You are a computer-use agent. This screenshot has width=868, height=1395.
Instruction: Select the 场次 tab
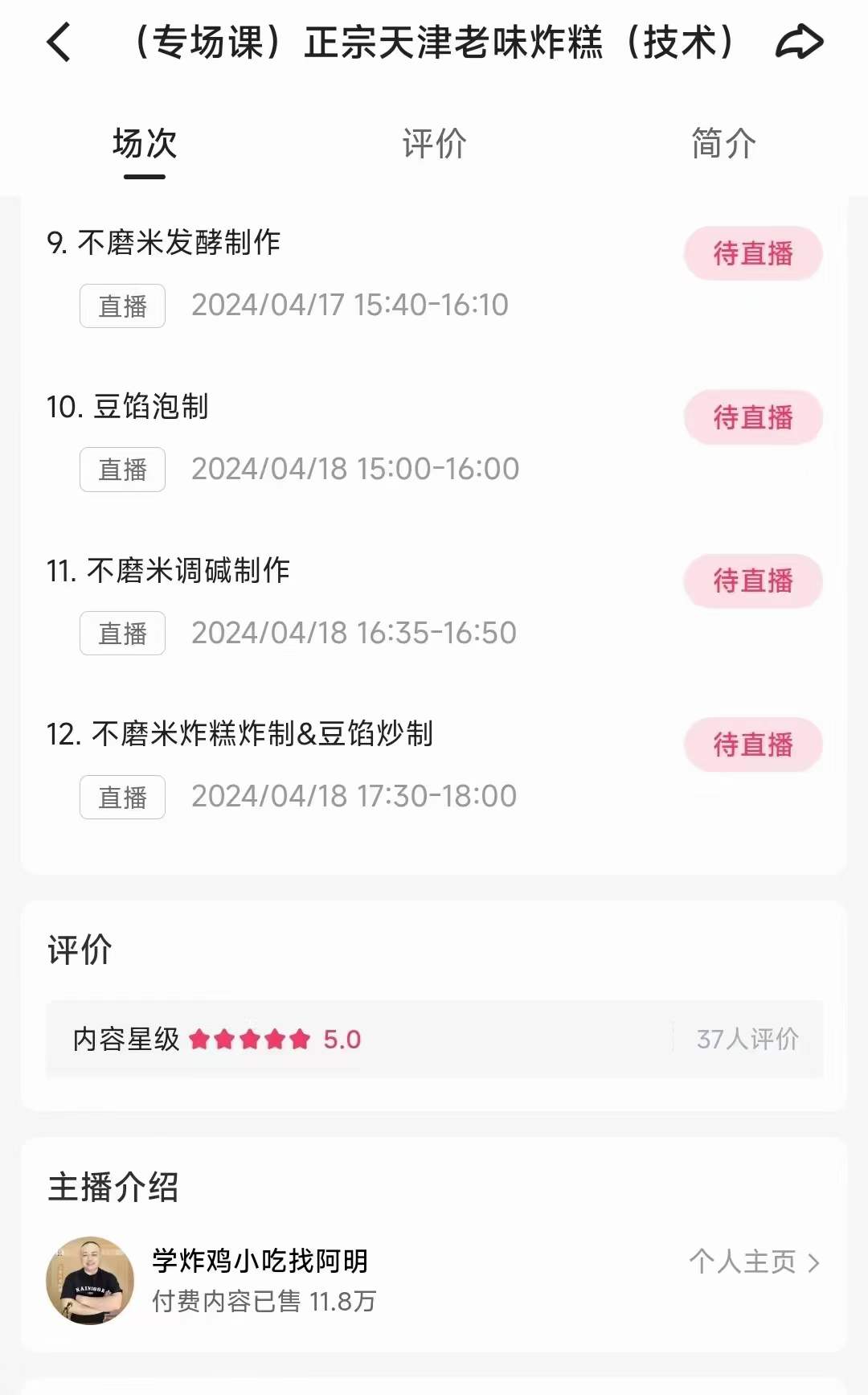(145, 145)
